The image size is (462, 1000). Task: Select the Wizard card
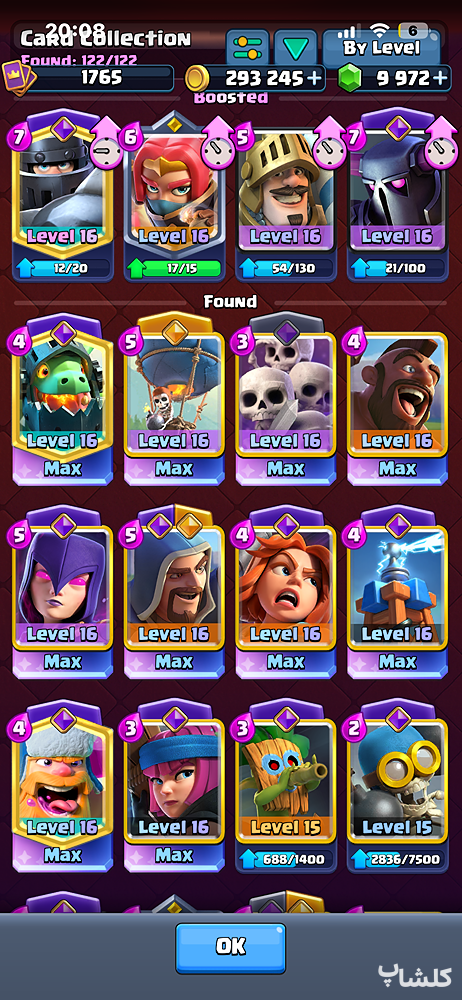(174, 592)
